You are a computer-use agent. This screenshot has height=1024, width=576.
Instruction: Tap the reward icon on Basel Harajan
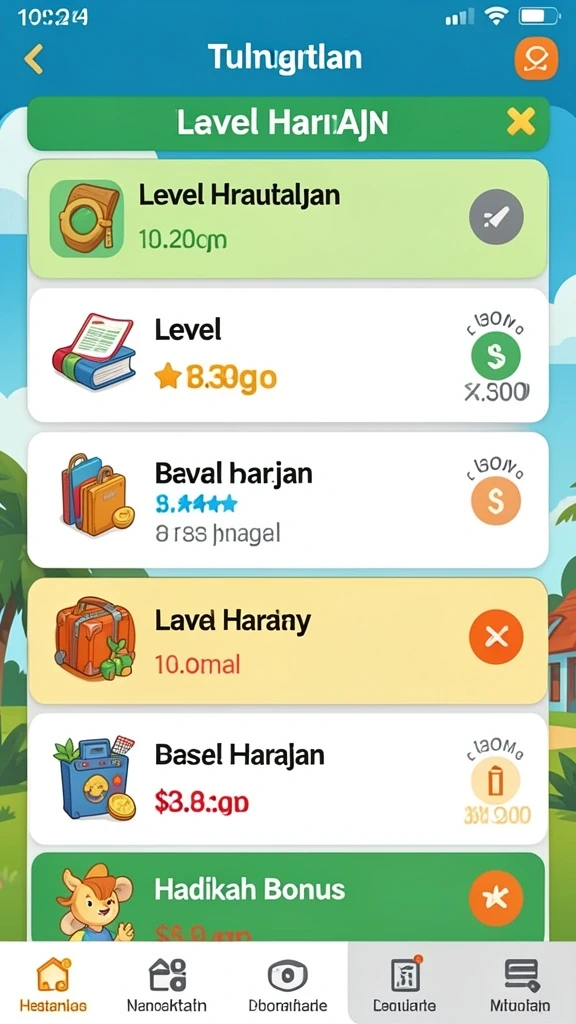pos(496,781)
